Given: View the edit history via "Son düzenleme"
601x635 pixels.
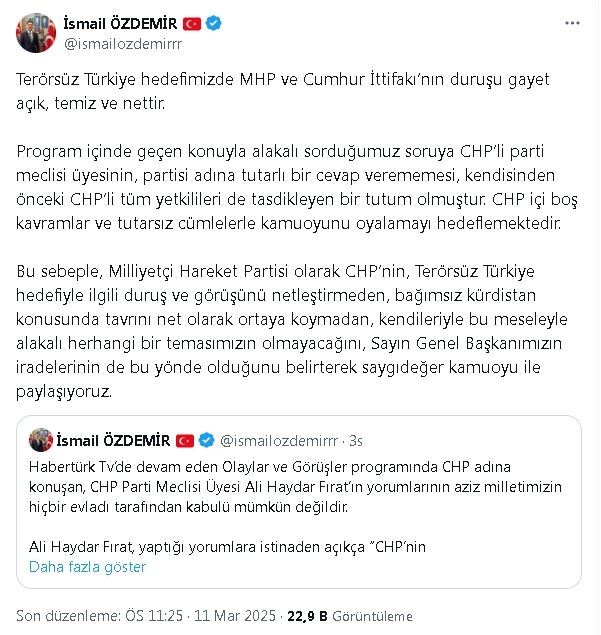Looking at the screenshot, I should coord(64,617).
